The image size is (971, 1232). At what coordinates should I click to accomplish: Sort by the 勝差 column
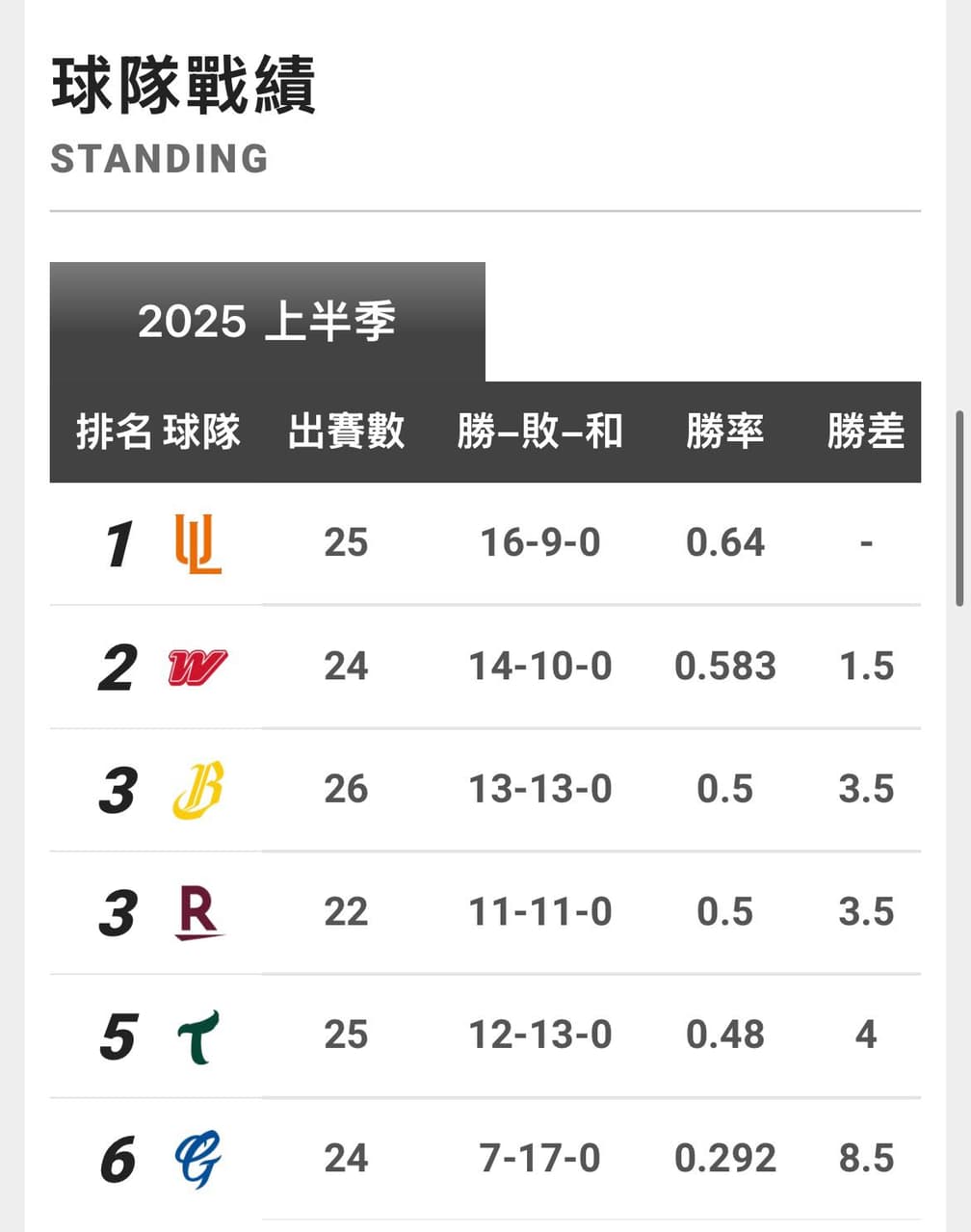click(865, 433)
